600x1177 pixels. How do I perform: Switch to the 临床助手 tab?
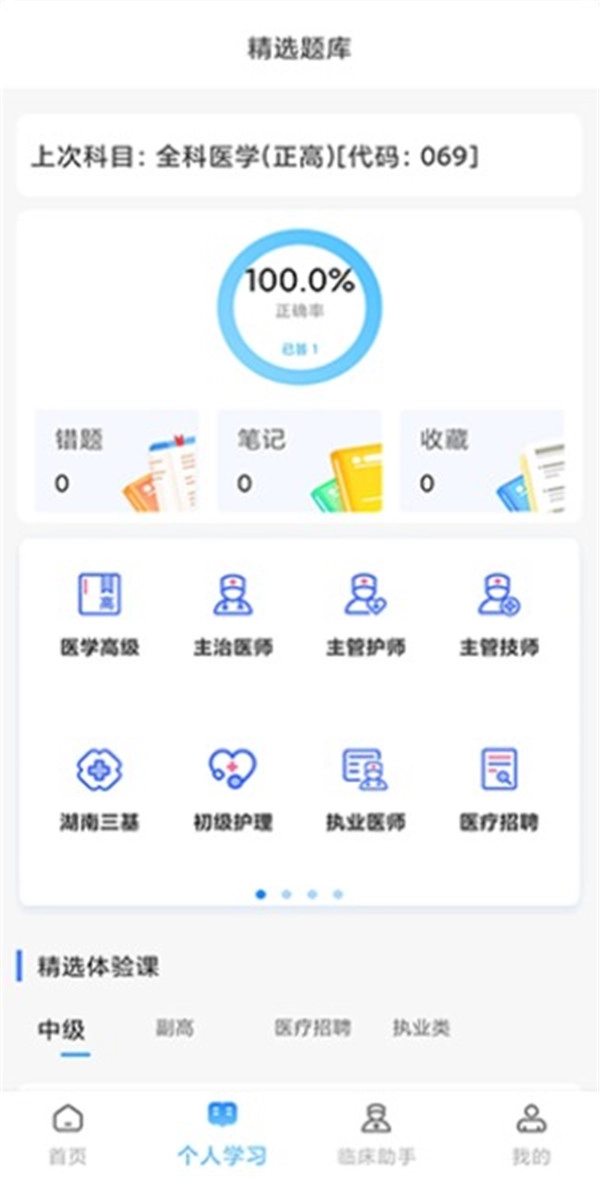[x=376, y=1134]
